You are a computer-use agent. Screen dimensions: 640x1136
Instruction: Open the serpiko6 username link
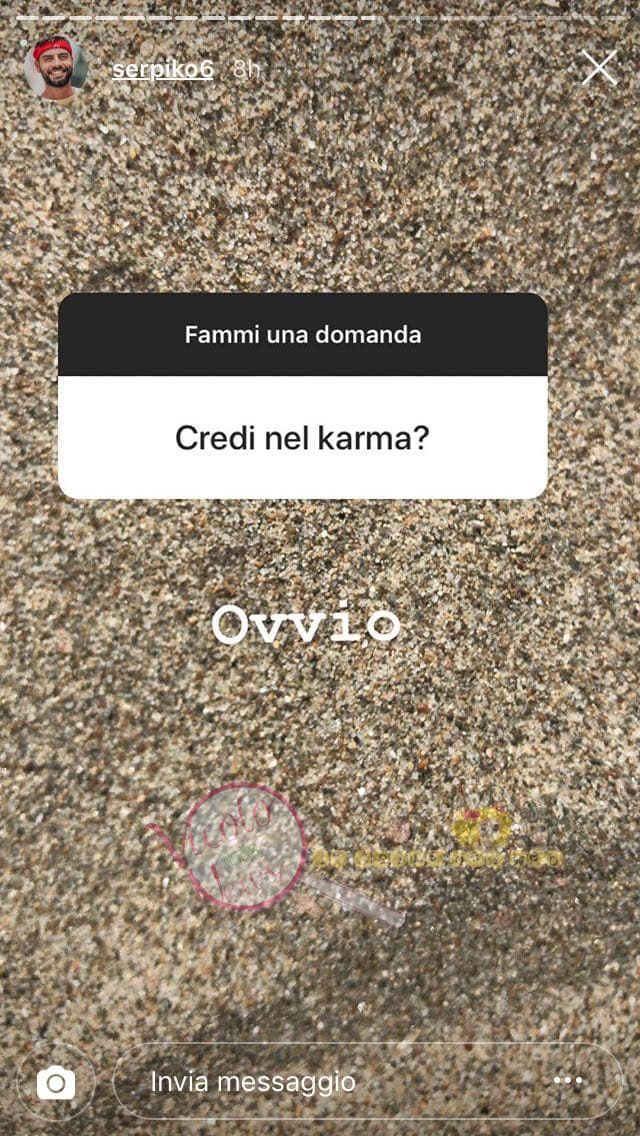162,70
